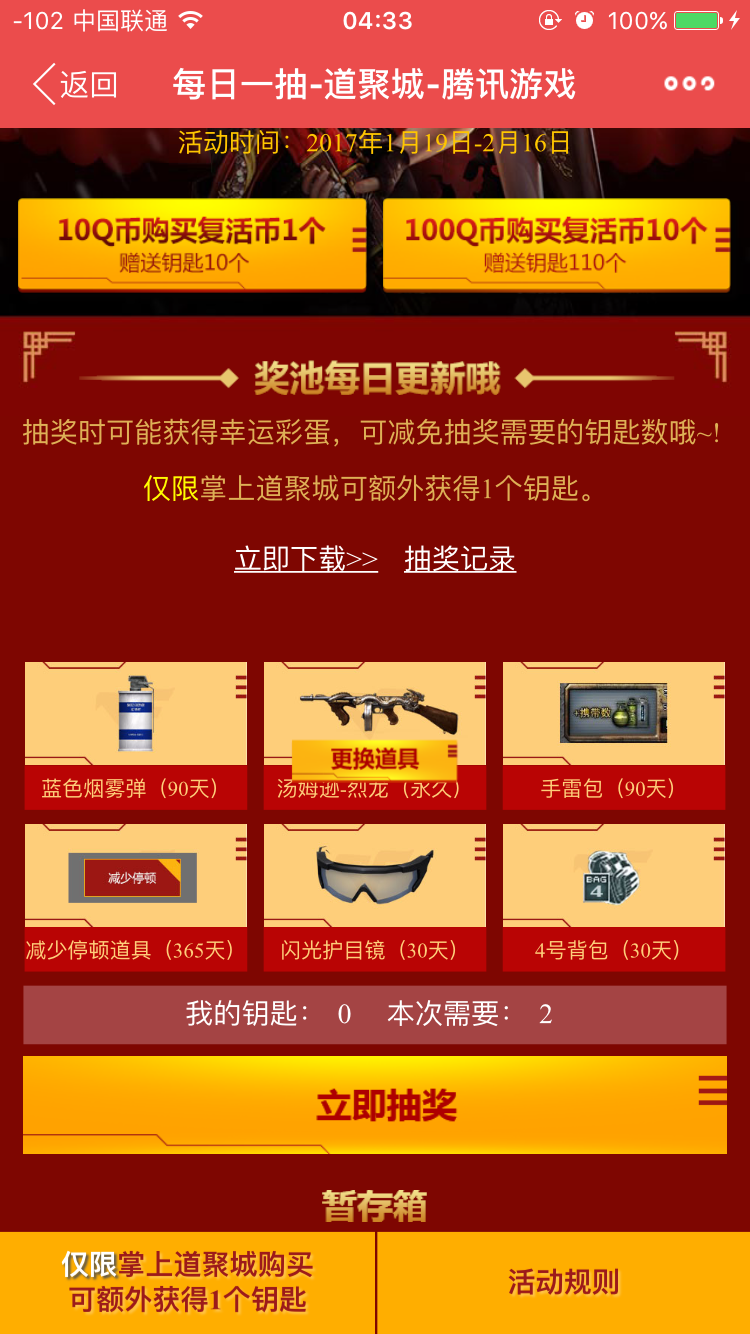The width and height of the screenshot is (750, 1334).
Task: Open the three-dot overflow menu
Action: click(x=690, y=85)
